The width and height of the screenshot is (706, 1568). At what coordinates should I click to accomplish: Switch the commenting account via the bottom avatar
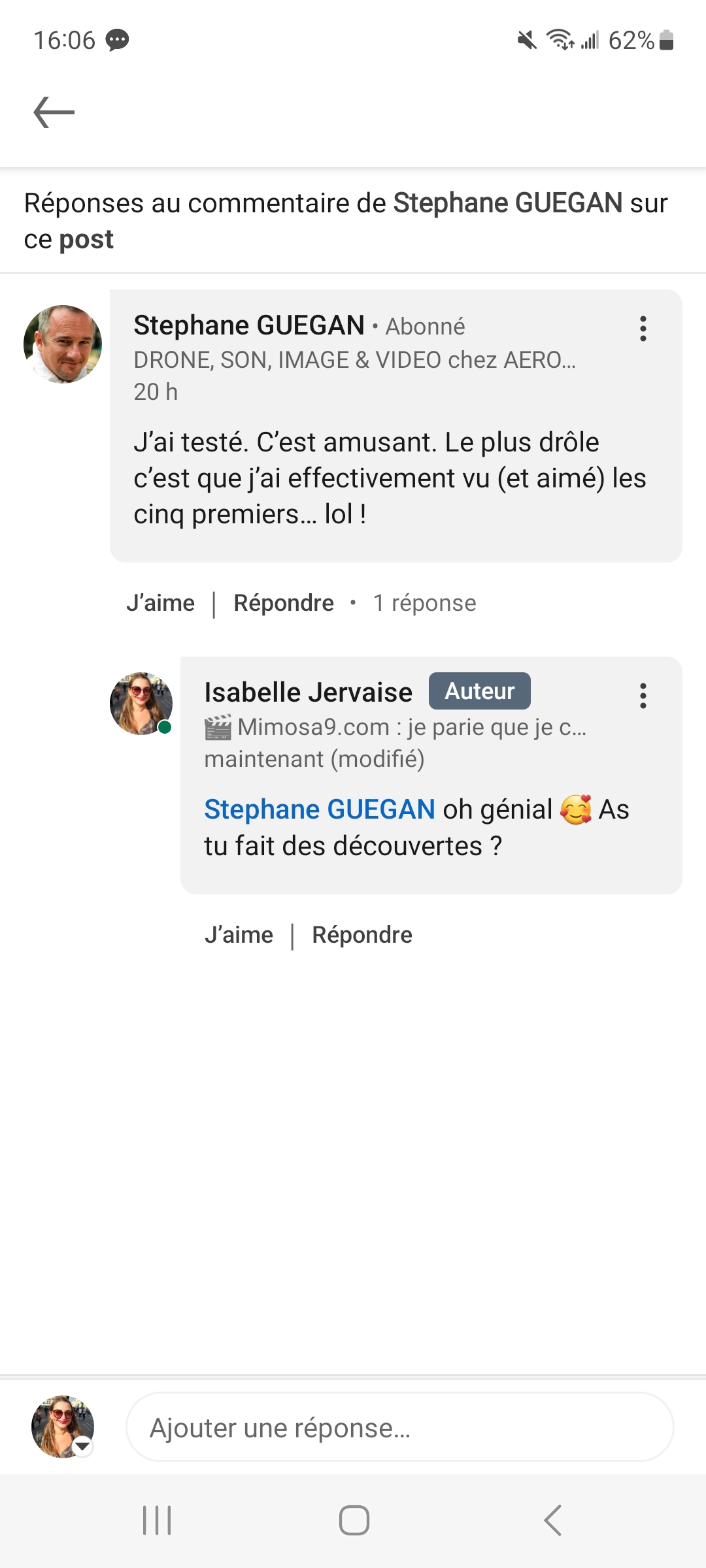tap(63, 1428)
